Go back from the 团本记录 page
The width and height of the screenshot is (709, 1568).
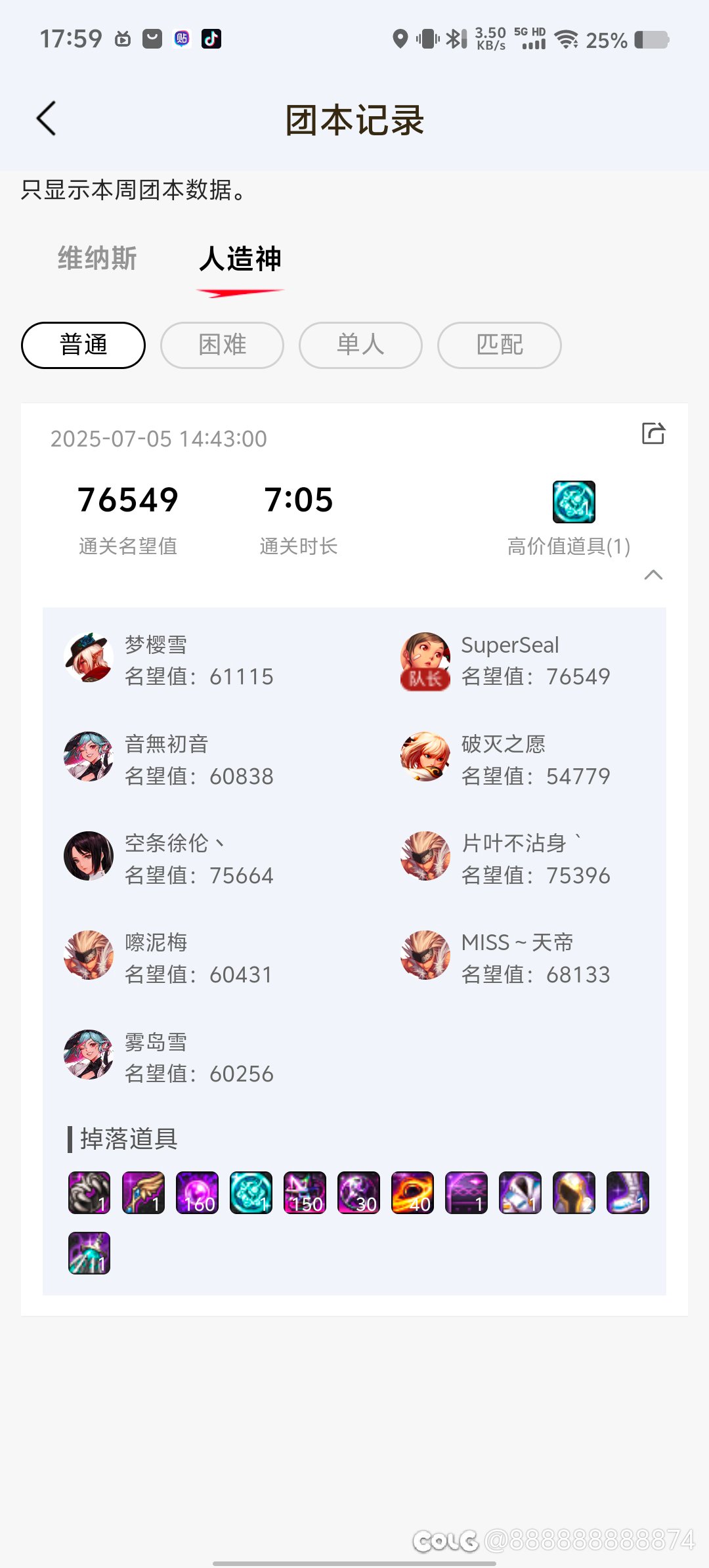coord(46,119)
